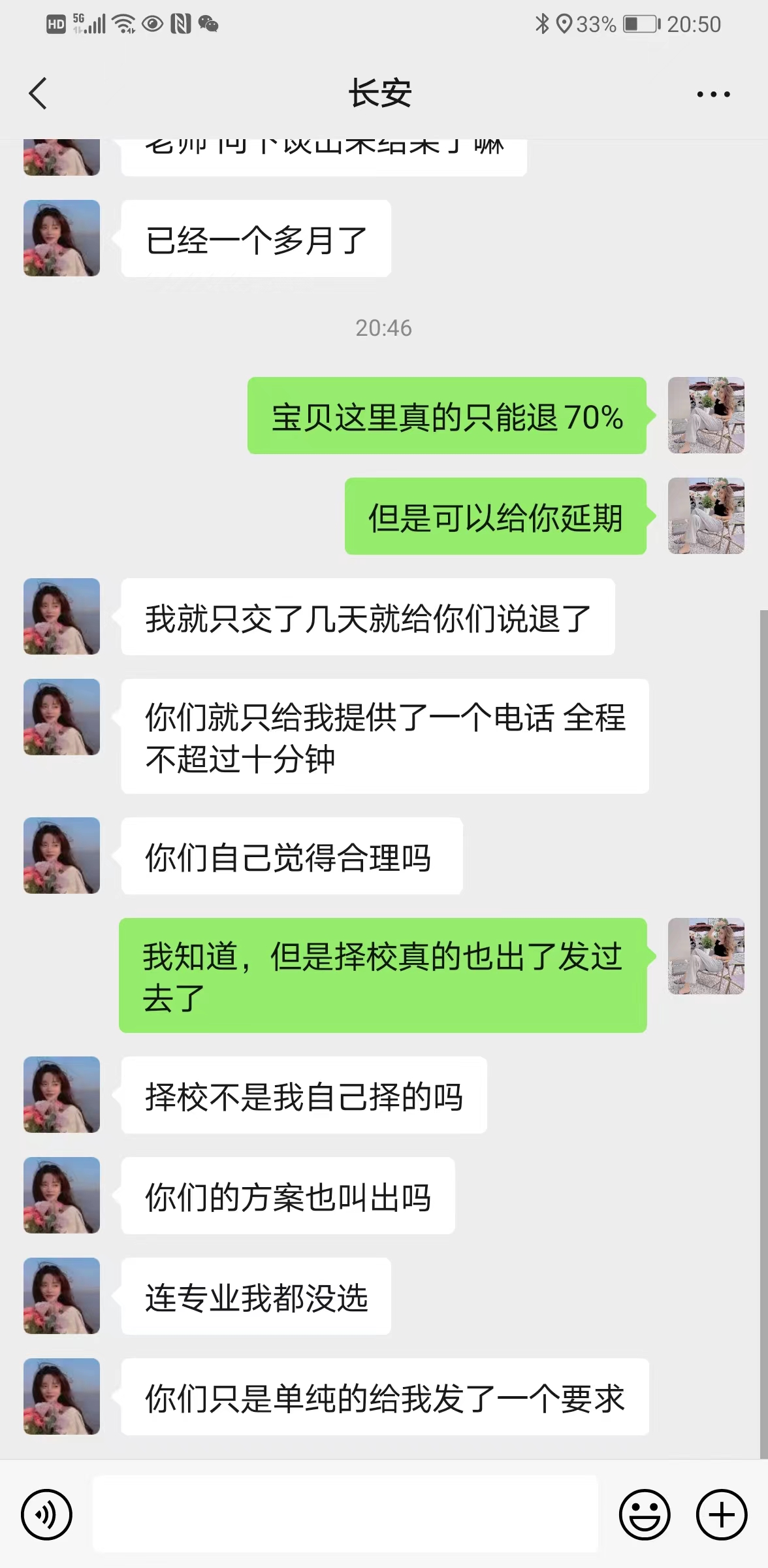The height and width of the screenshot is (1568, 768).
Task: Open the emoji sticker panel
Action: click(x=645, y=1514)
